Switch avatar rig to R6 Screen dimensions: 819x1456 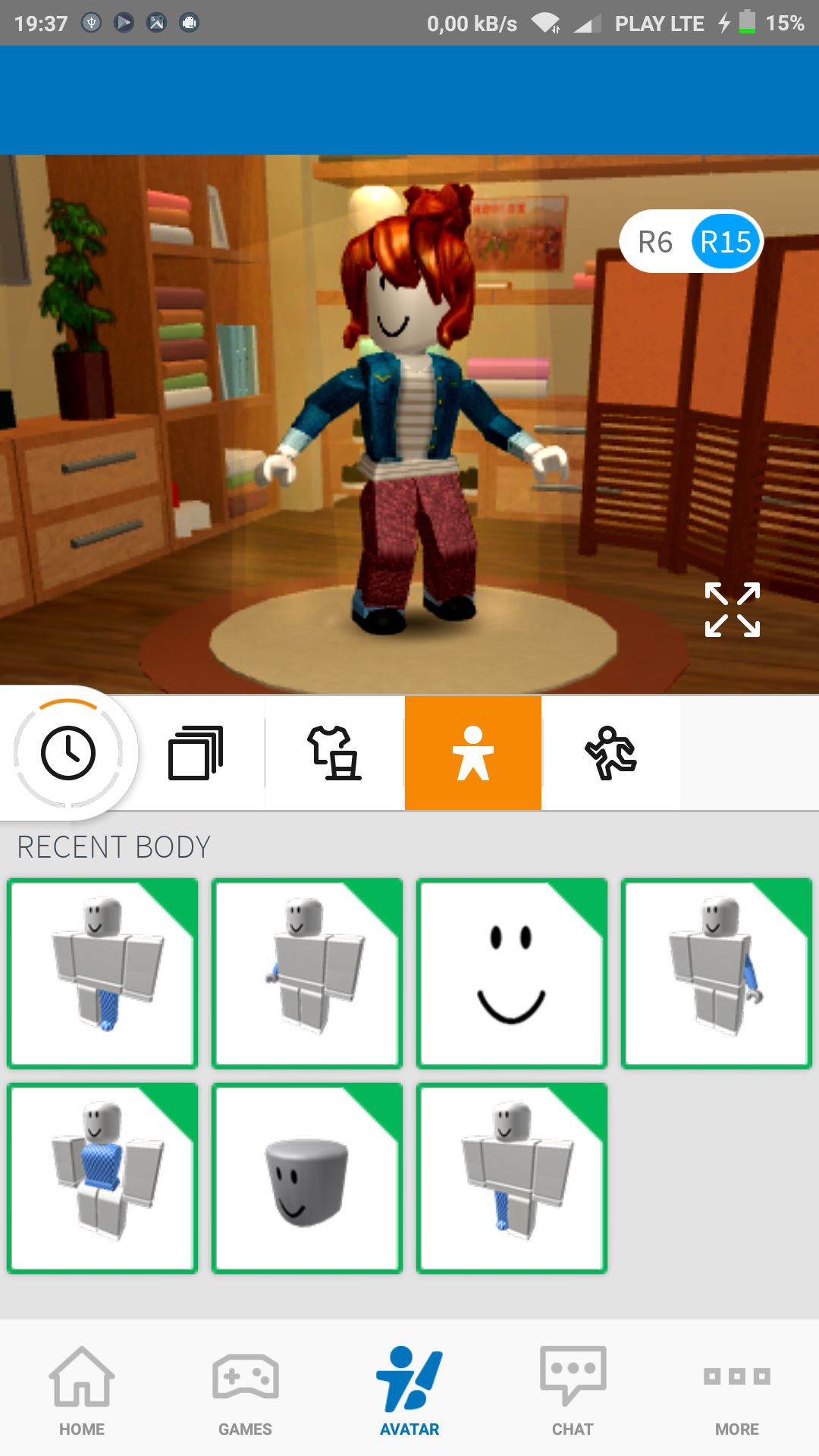pyautogui.click(x=655, y=242)
